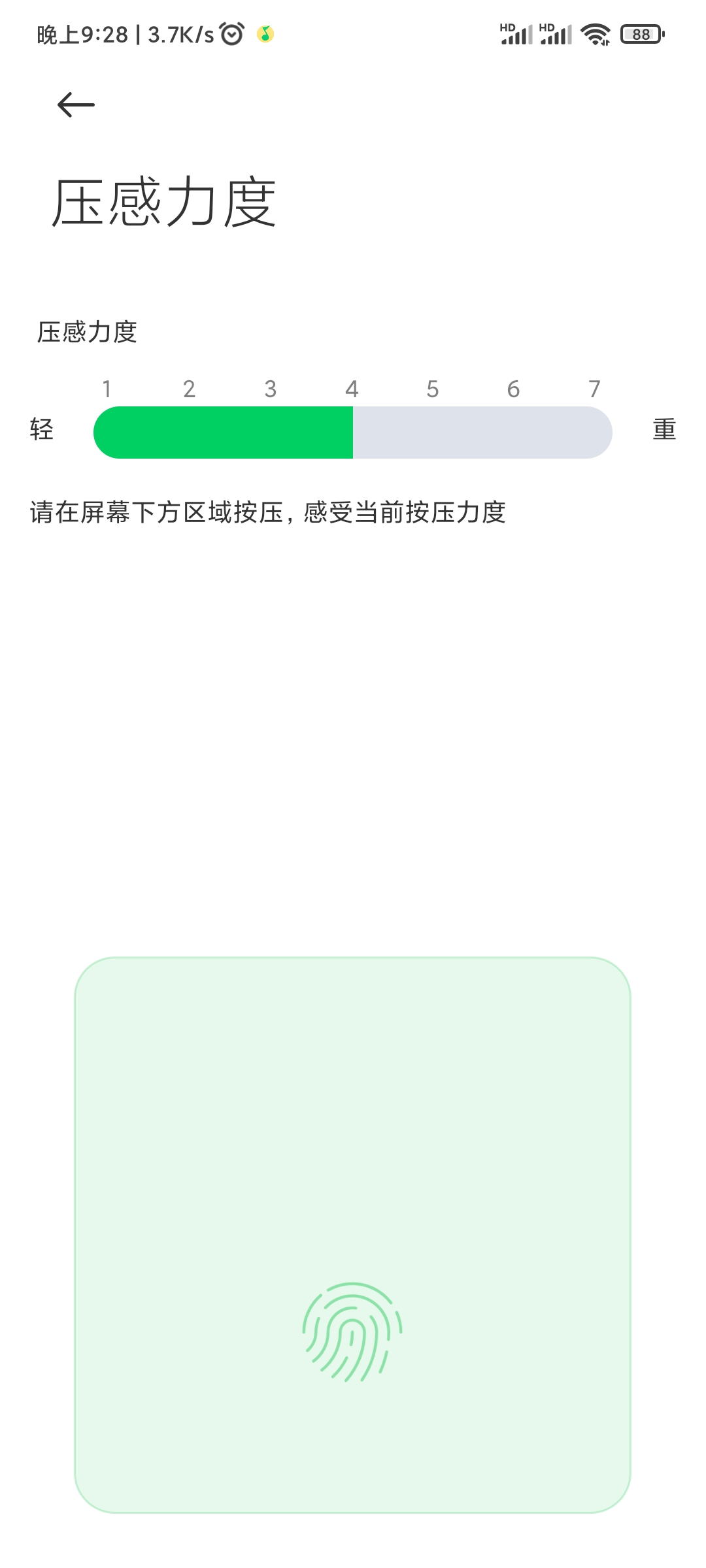
Task: Go back using the arrow icon
Action: pyautogui.click(x=76, y=105)
